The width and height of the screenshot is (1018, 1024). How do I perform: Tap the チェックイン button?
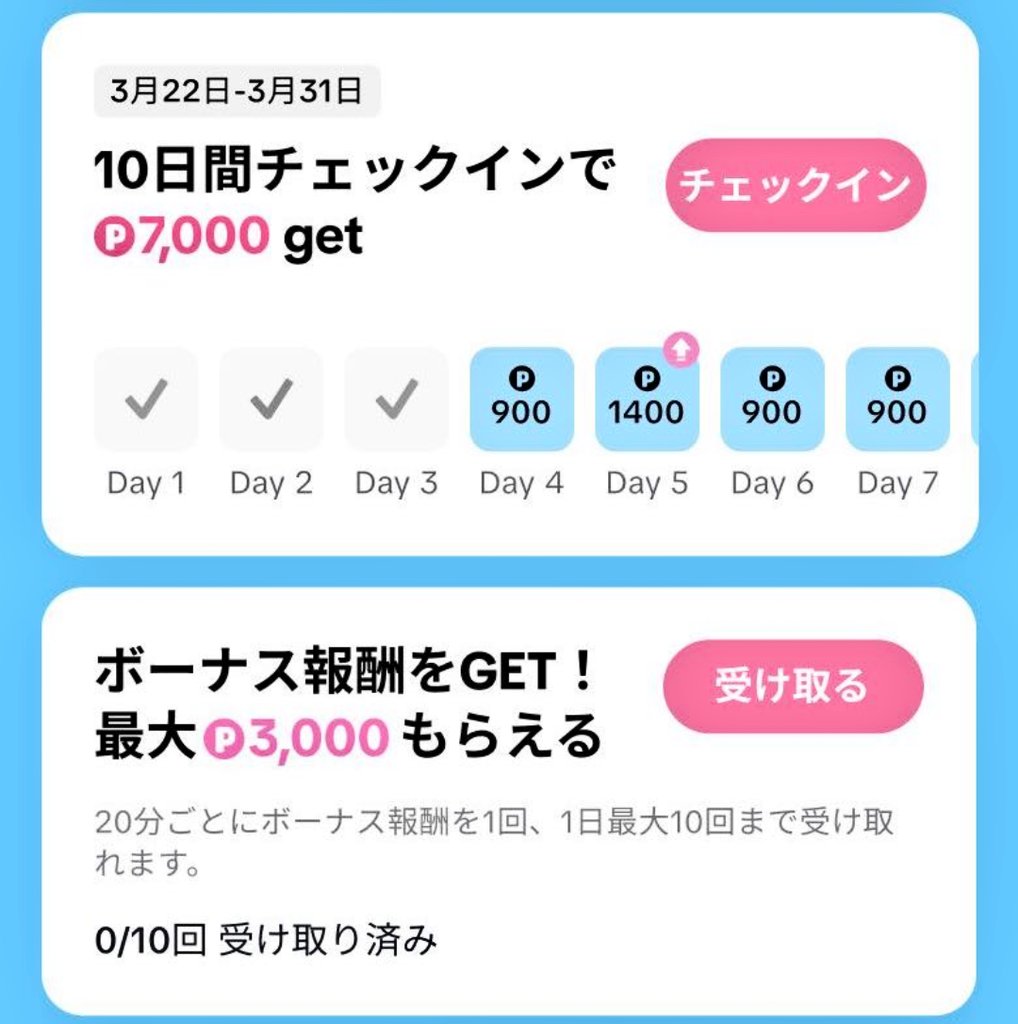(x=795, y=186)
